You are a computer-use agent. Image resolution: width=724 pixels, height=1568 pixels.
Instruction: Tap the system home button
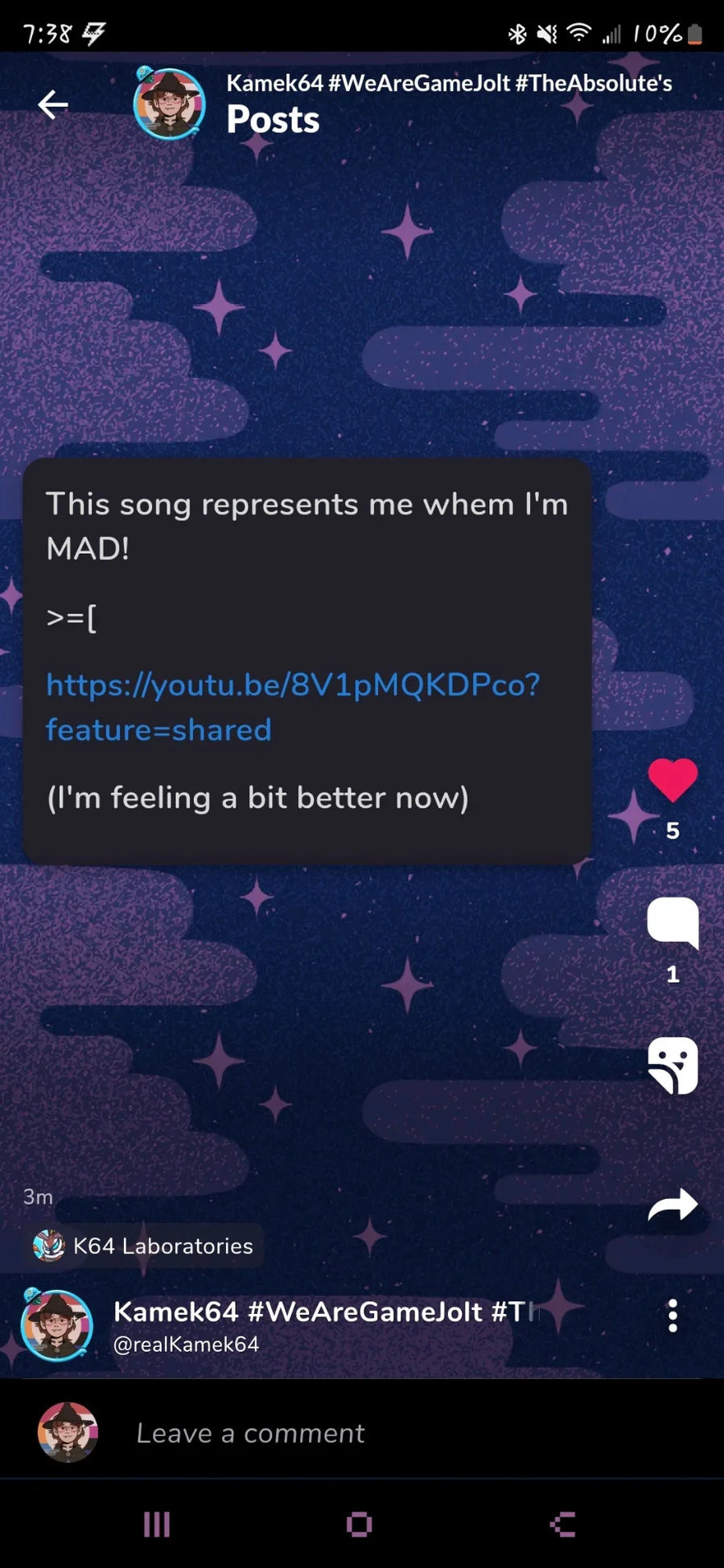[x=359, y=1524]
